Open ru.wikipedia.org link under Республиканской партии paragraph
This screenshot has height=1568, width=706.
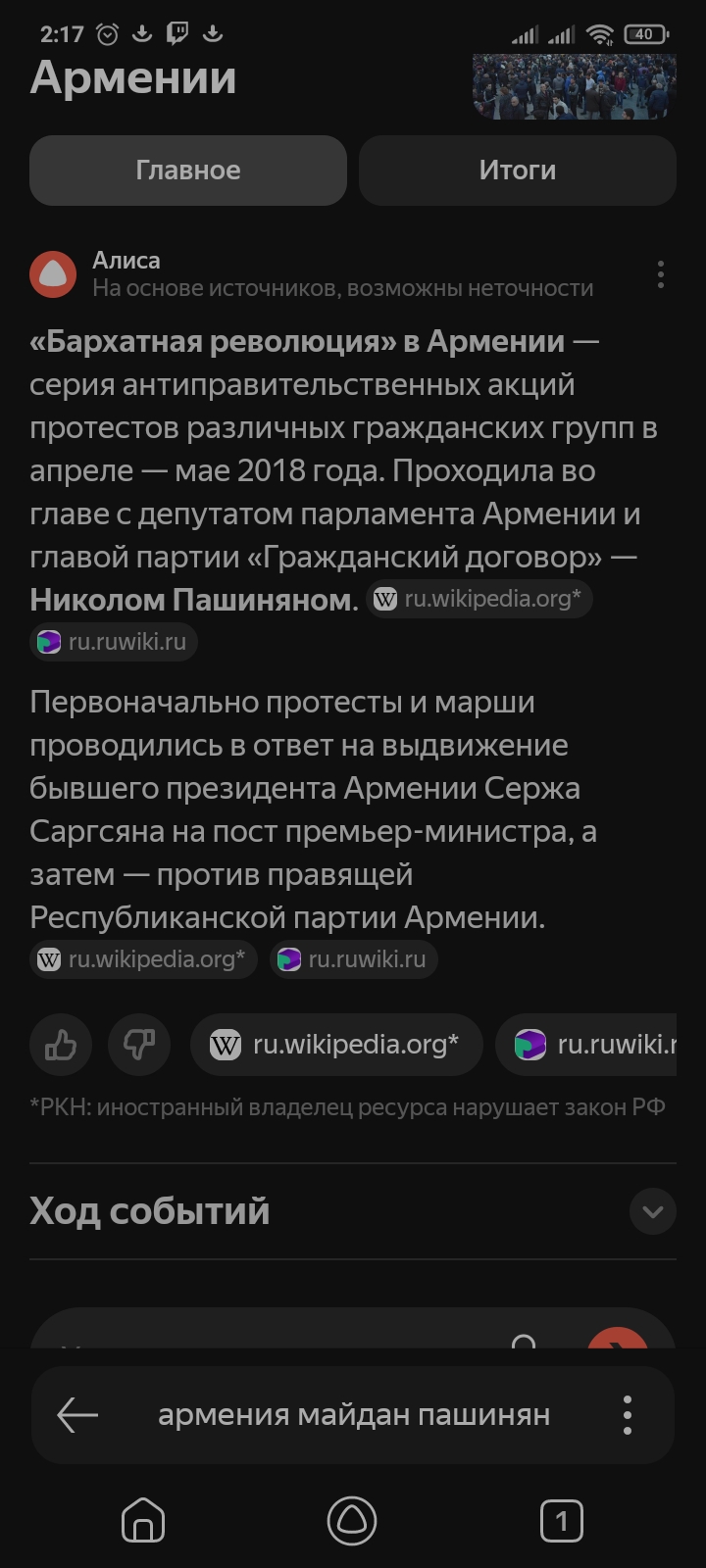(x=143, y=958)
